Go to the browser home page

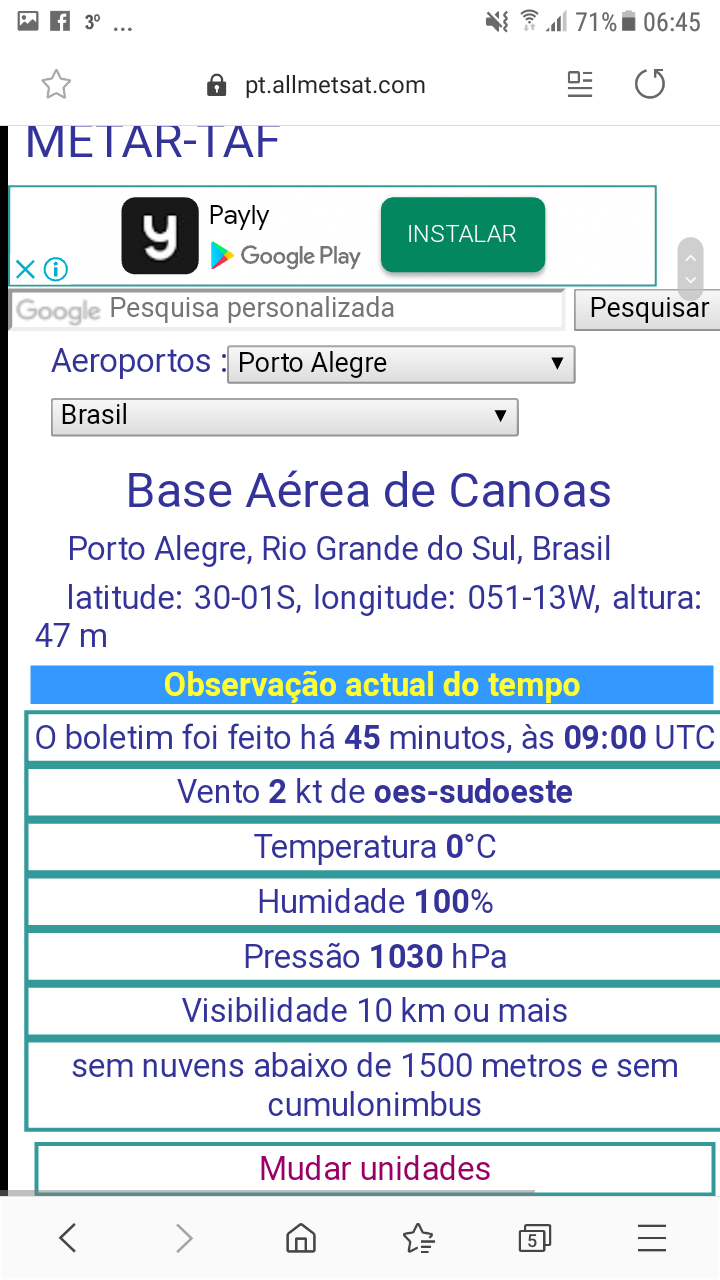tap(301, 1239)
